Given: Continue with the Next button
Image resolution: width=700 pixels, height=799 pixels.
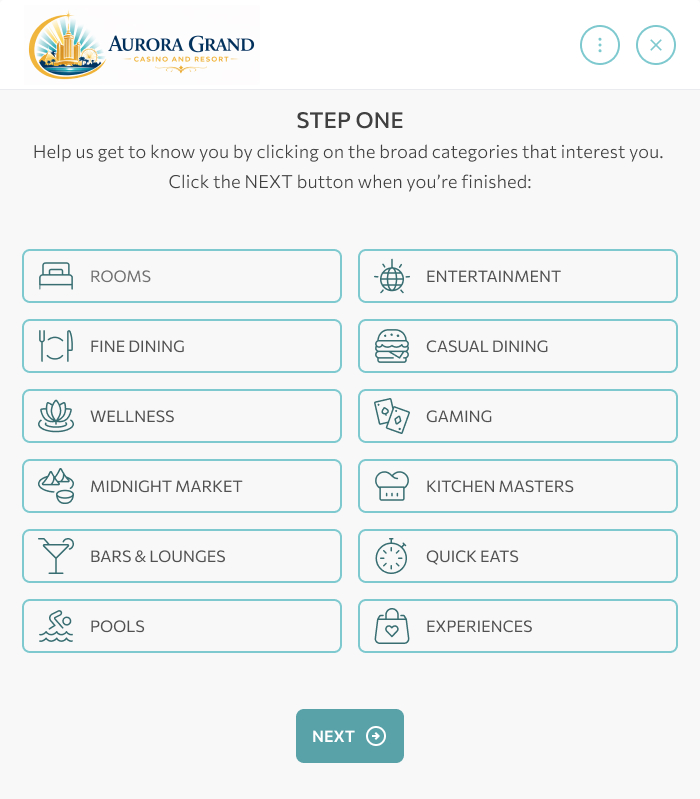Looking at the screenshot, I should point(350,736).
